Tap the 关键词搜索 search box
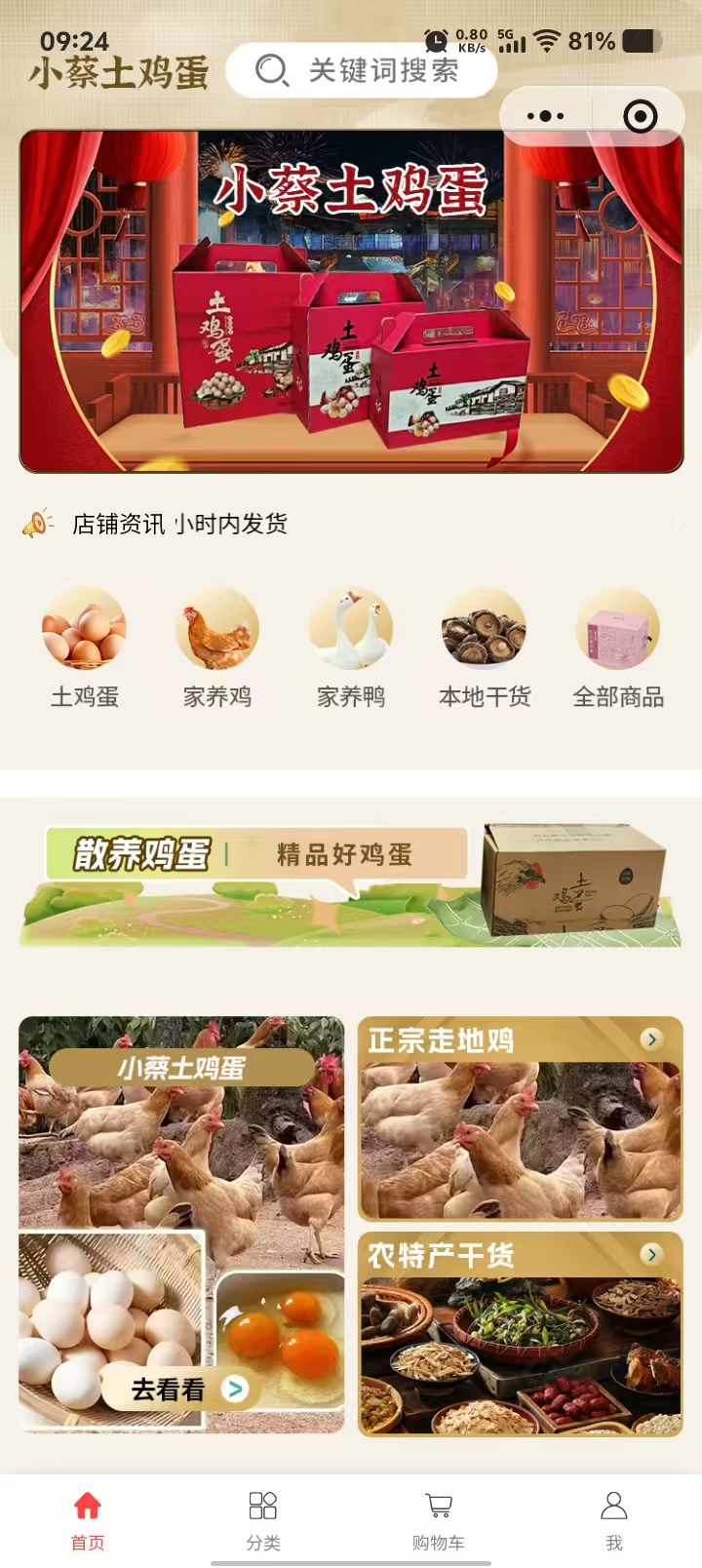This screenshot has height=1568, width=702. pyautogui.click(x=363, y=70)
